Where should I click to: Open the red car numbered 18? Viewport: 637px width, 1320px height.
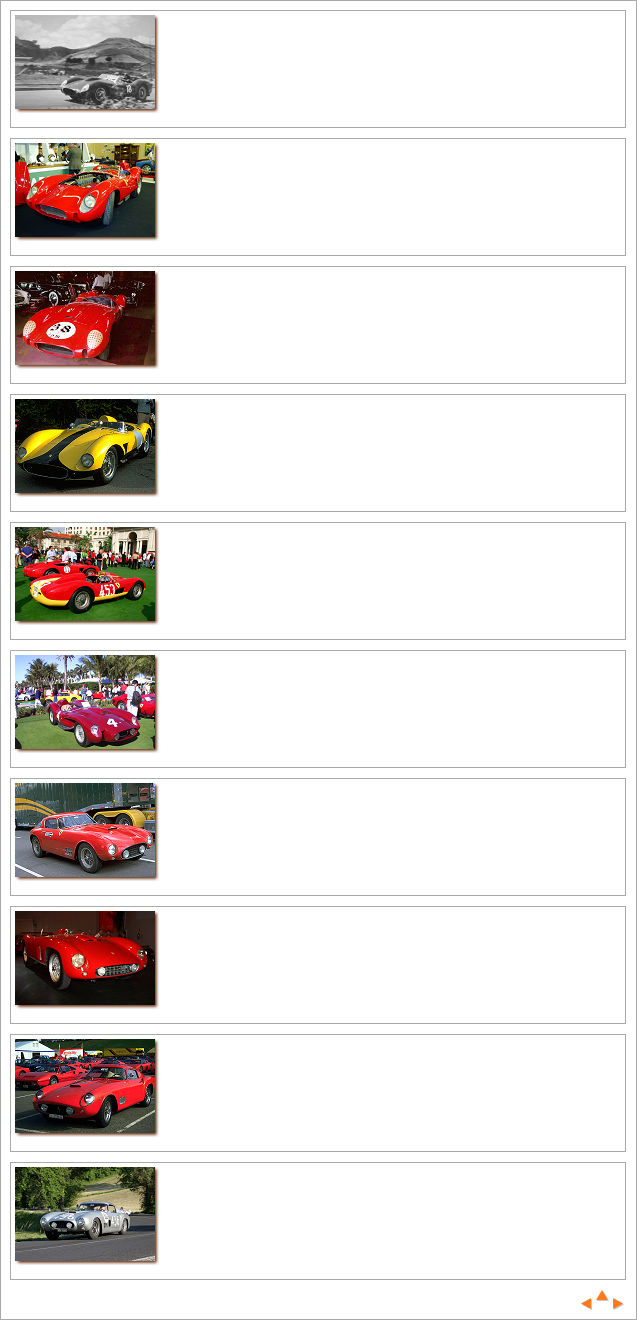coord(85,318)
